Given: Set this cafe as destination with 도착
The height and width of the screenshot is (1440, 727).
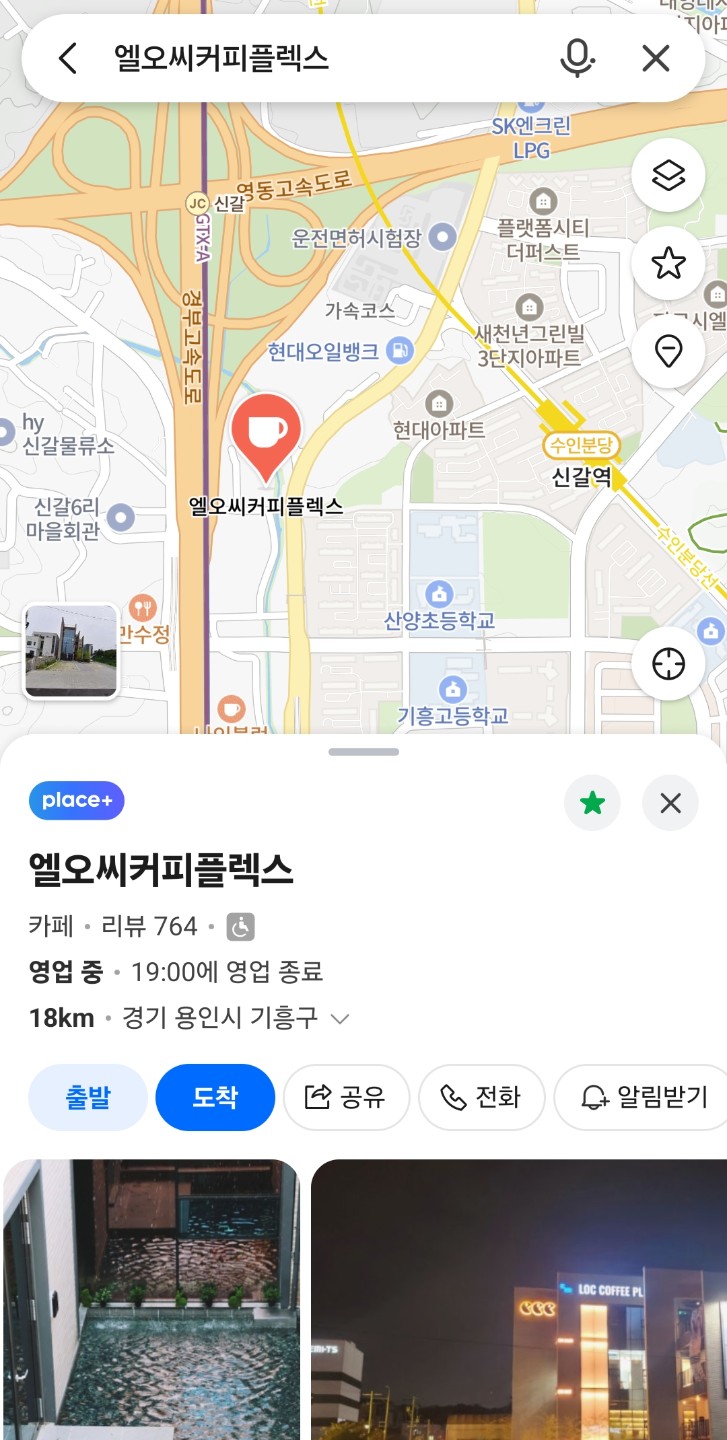Looking at the screenshot, I should click(215, 1097).
